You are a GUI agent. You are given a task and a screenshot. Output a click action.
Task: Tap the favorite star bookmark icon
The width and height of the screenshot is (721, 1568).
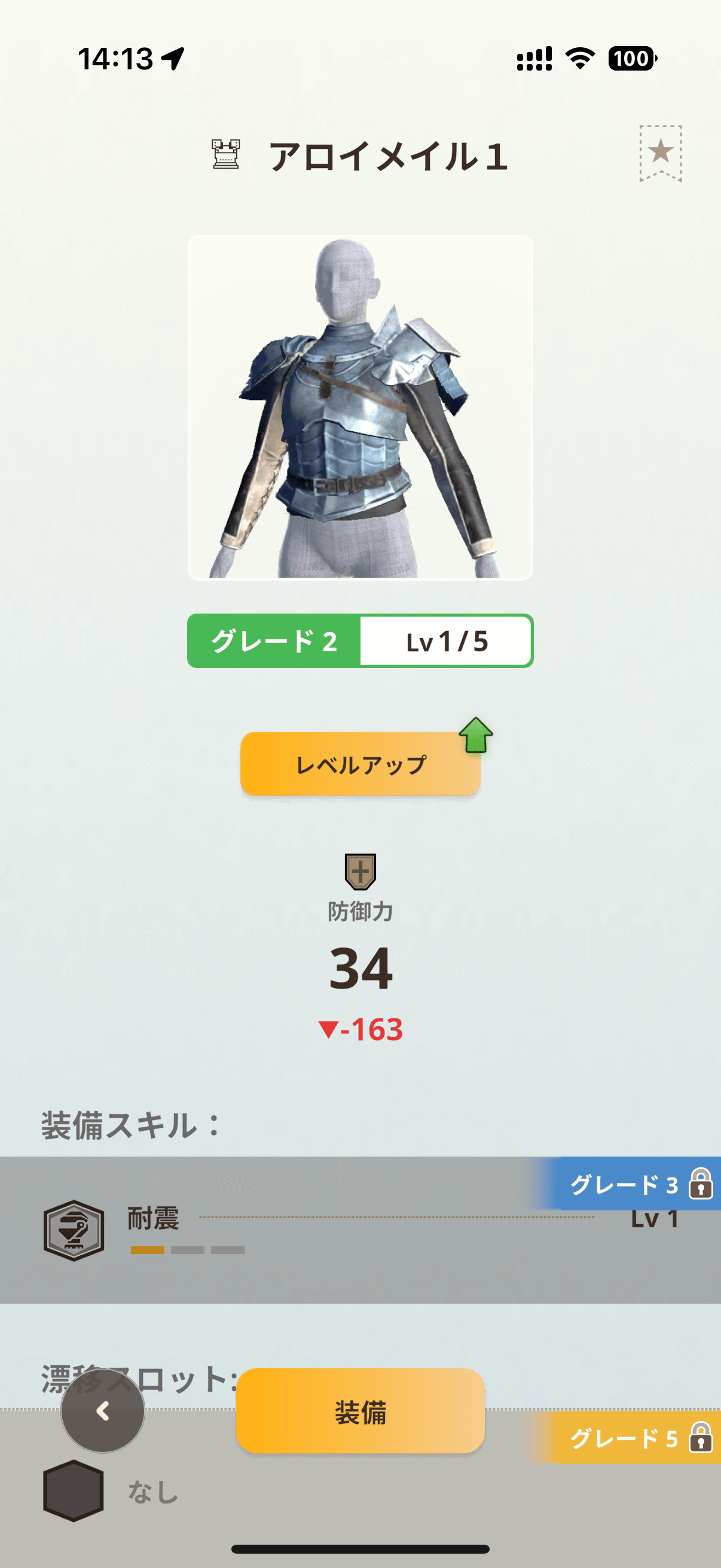[x=660, y=152]
